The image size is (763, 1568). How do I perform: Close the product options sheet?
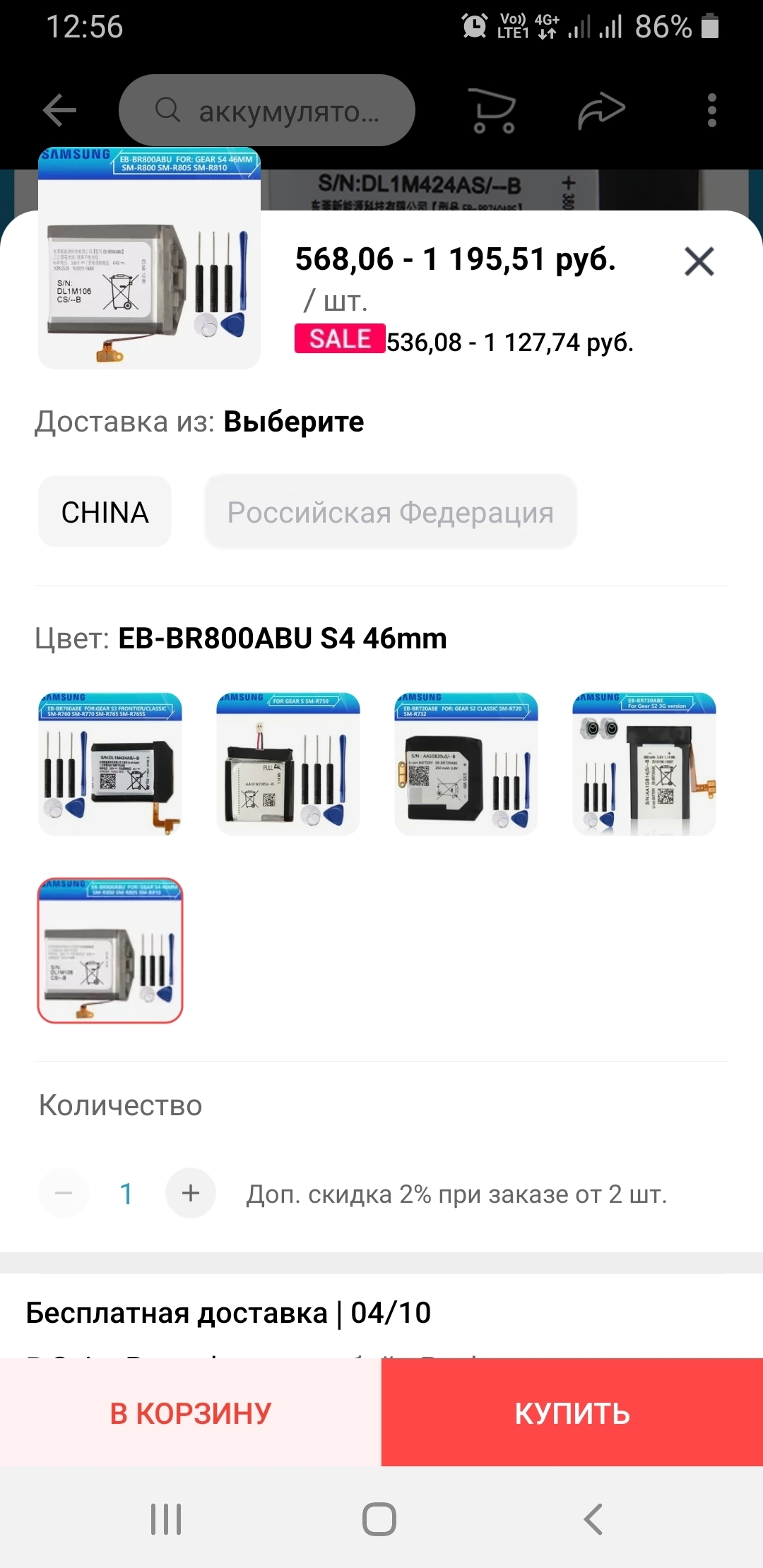point(699,261)
